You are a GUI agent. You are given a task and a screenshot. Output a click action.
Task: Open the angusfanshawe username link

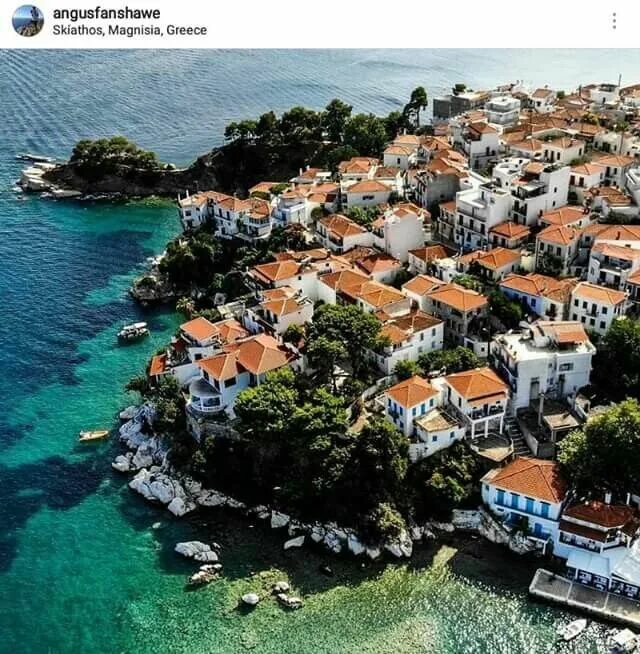[106, 13]
